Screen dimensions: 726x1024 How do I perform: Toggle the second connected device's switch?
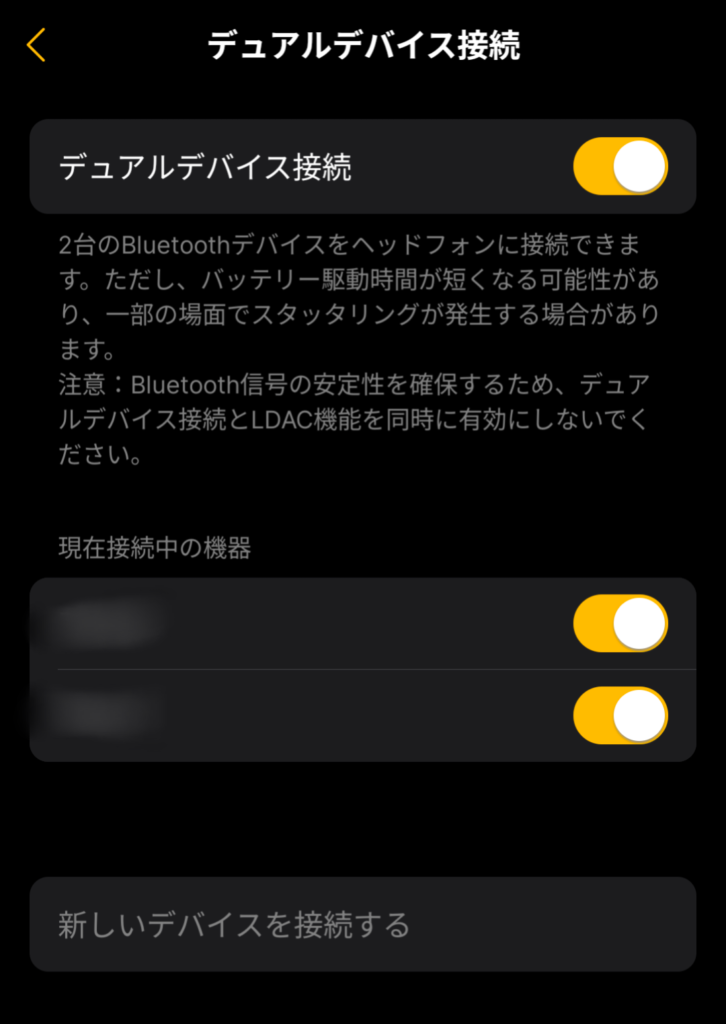pos(619,715)
